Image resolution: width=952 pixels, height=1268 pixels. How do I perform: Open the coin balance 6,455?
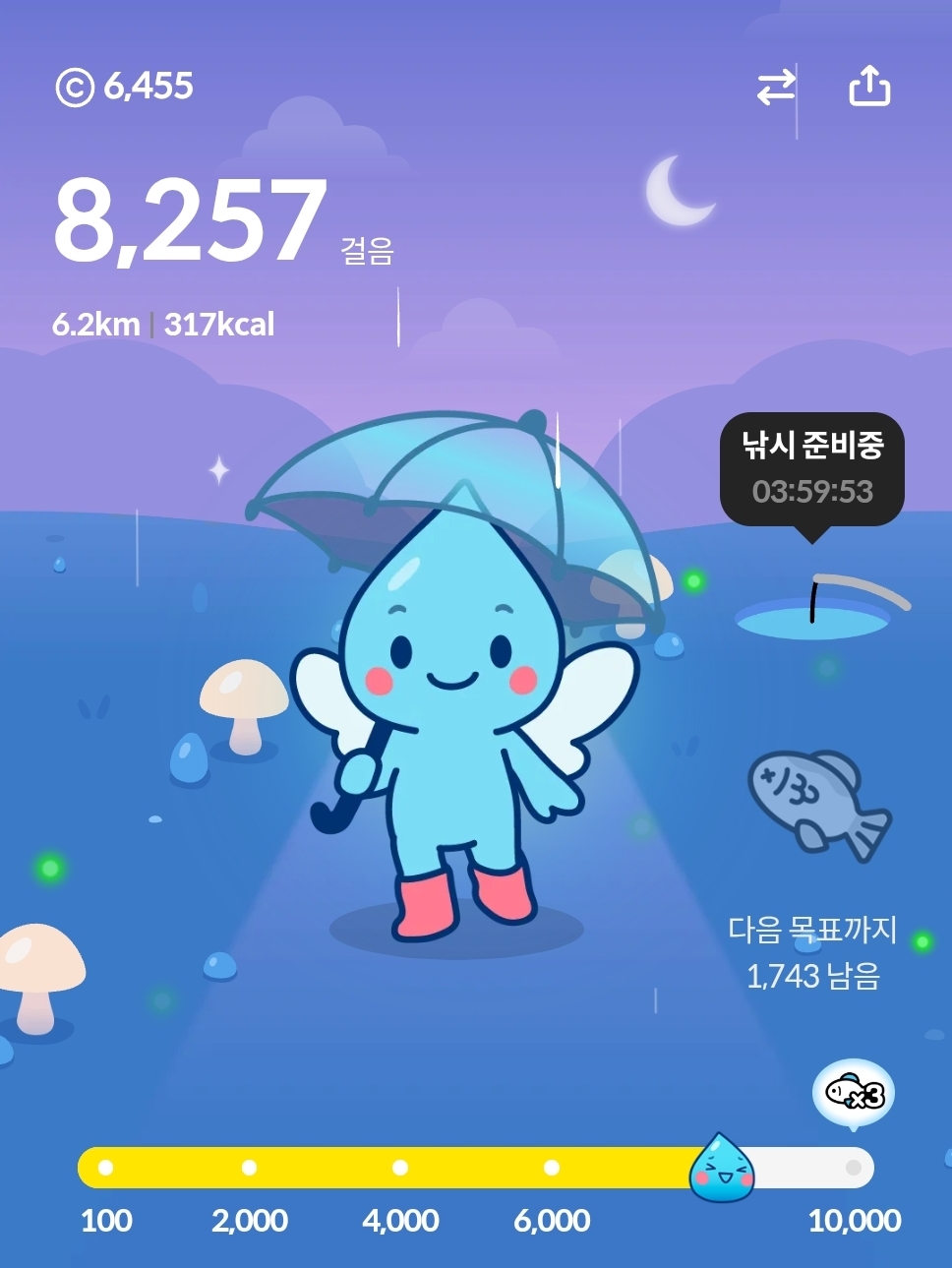click(x=125, y=87)
